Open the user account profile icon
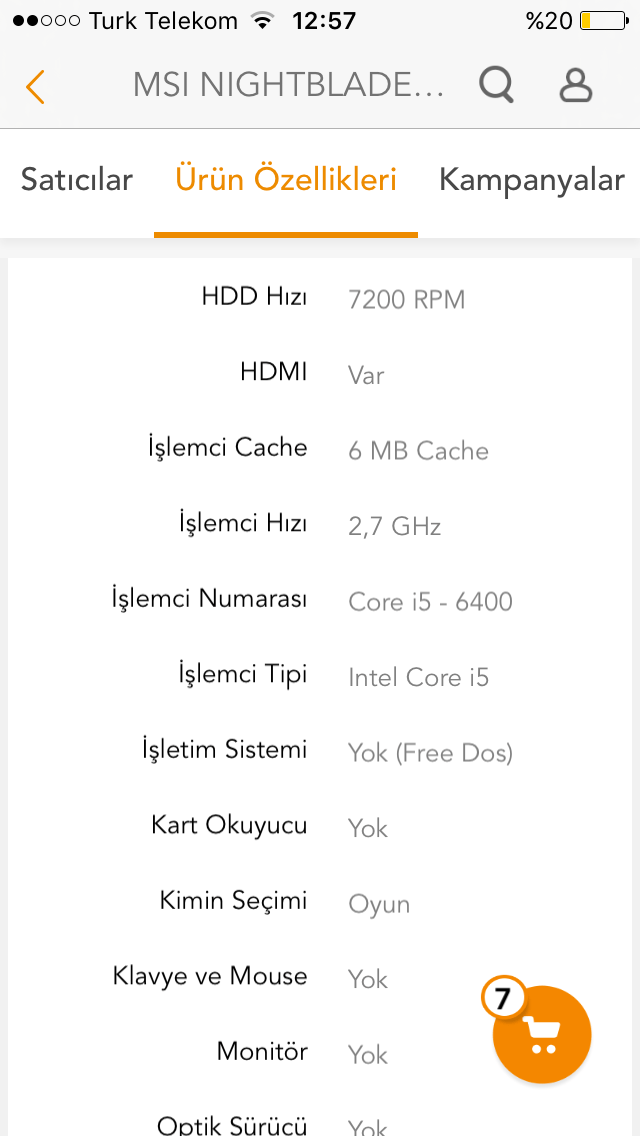Image resolution: width=640 pixels, height=1136 pixels. (x=576, y=85)
